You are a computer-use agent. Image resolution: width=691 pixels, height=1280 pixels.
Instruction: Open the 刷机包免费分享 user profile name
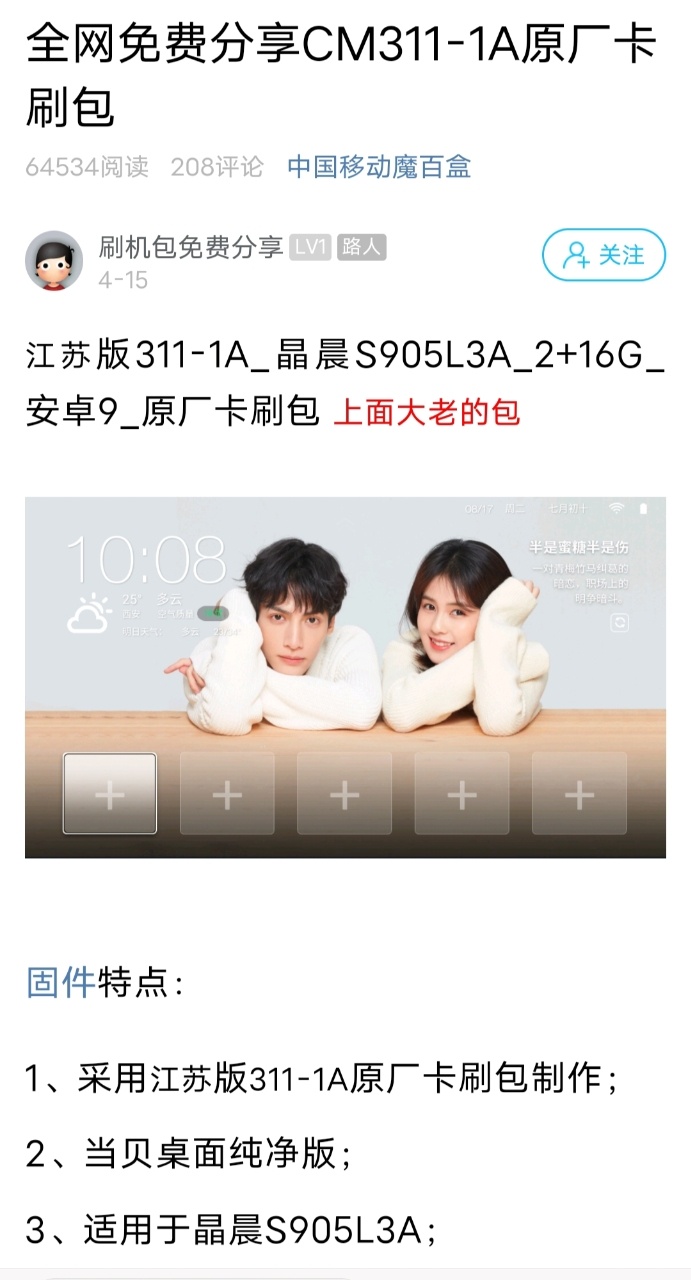point(191,247)
